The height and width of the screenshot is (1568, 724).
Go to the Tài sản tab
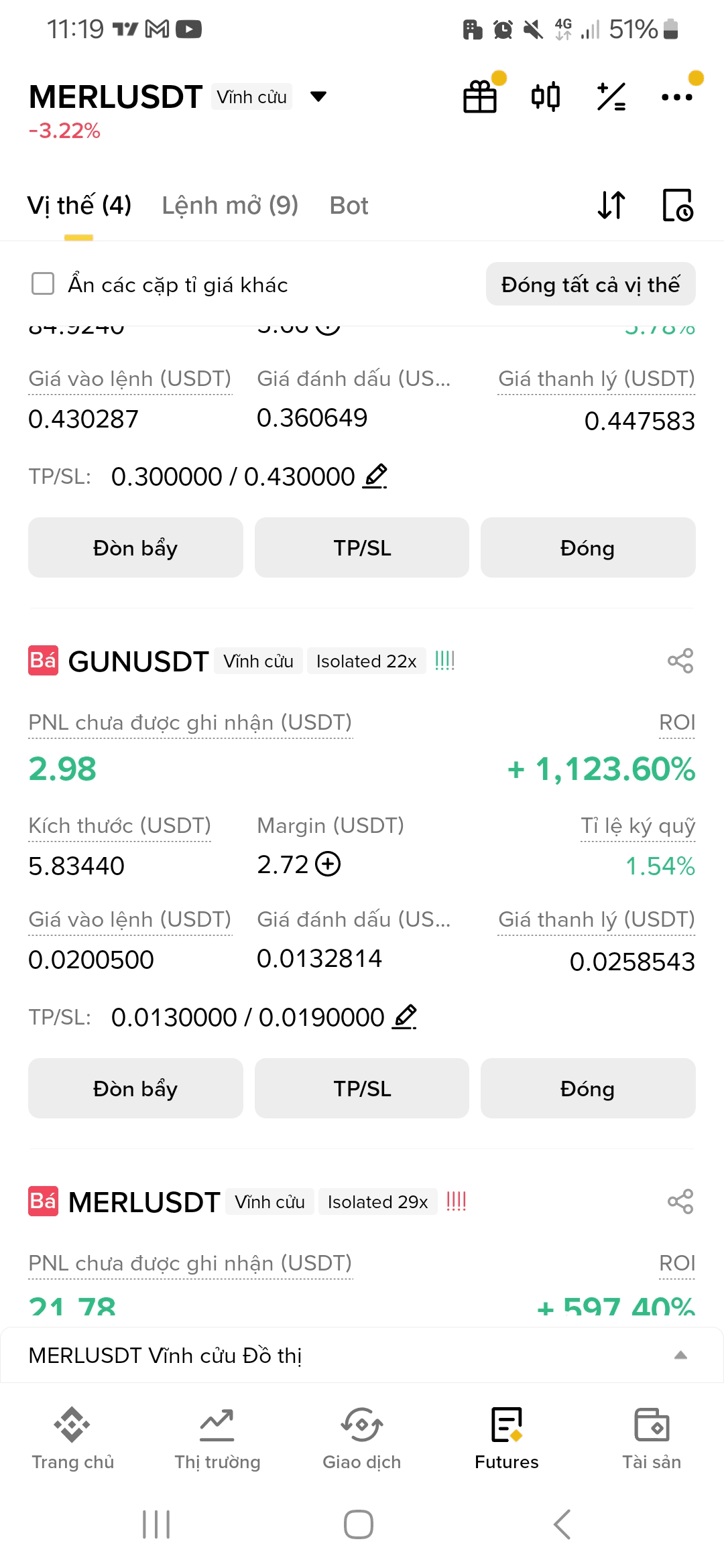pyautogui.click(x=651, y=1438)
